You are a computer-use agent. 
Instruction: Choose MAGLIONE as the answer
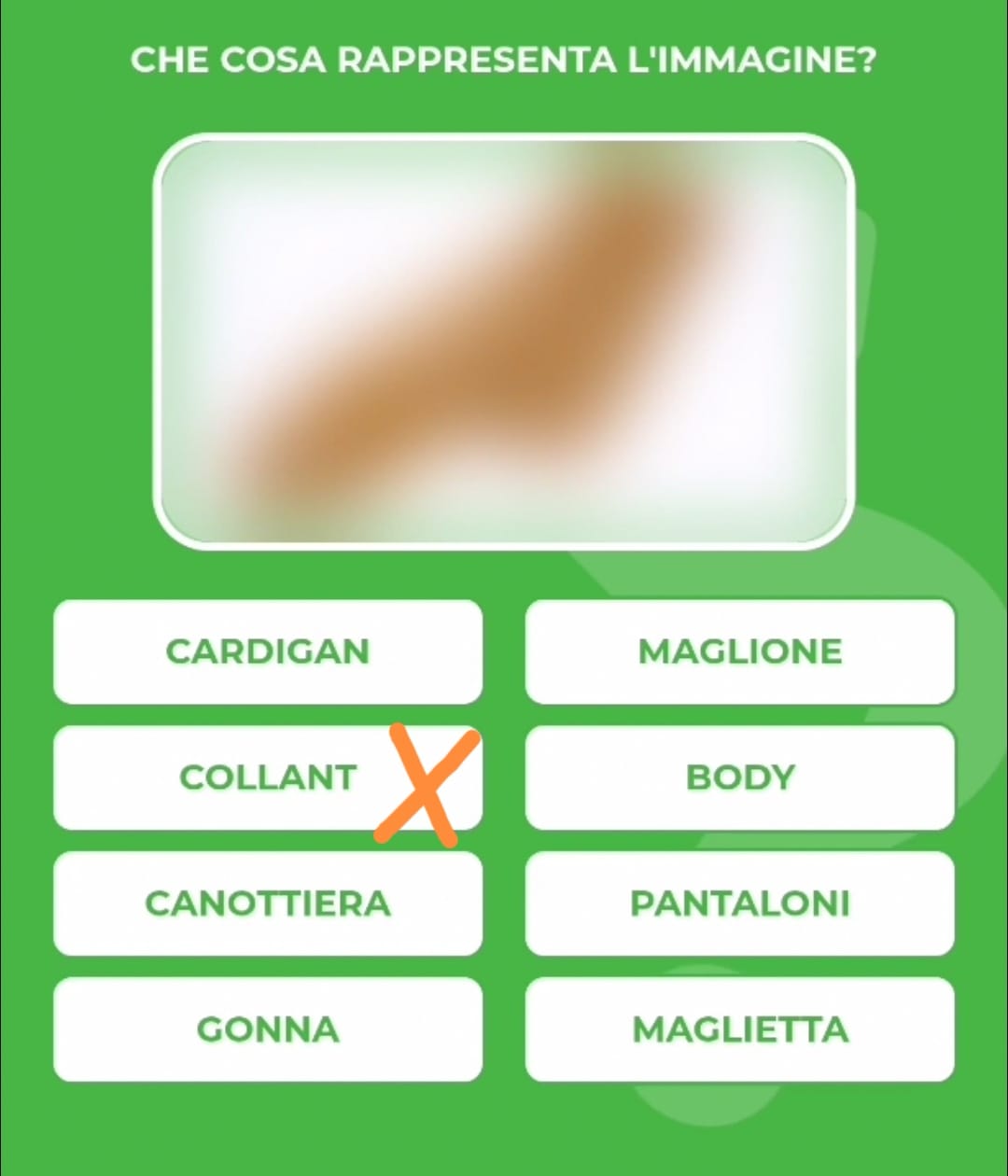pos(739,651)
